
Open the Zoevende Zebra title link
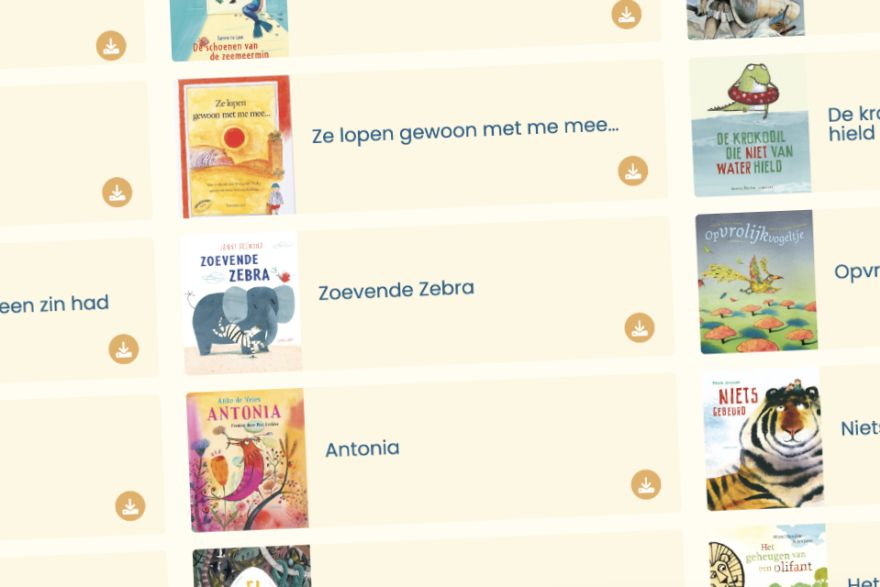click(x=396, y=290)
